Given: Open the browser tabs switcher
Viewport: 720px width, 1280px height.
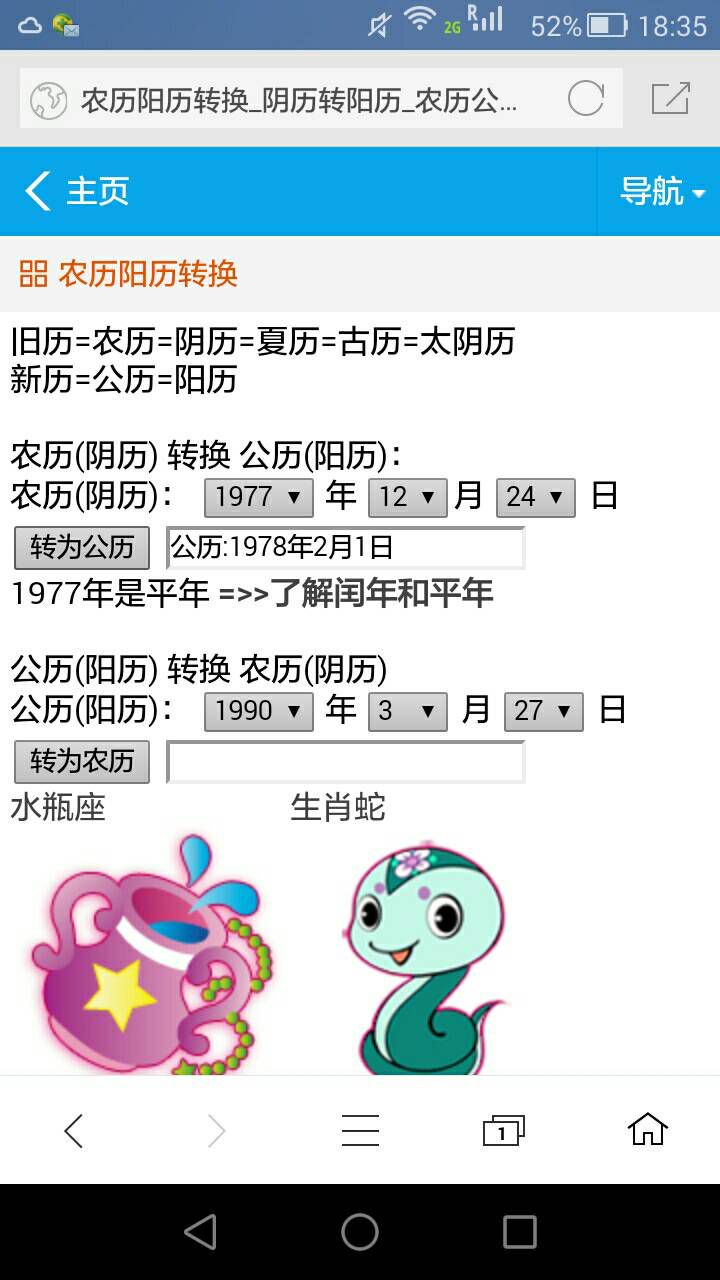Looking at the screenshot, I should coord(504,1130).
